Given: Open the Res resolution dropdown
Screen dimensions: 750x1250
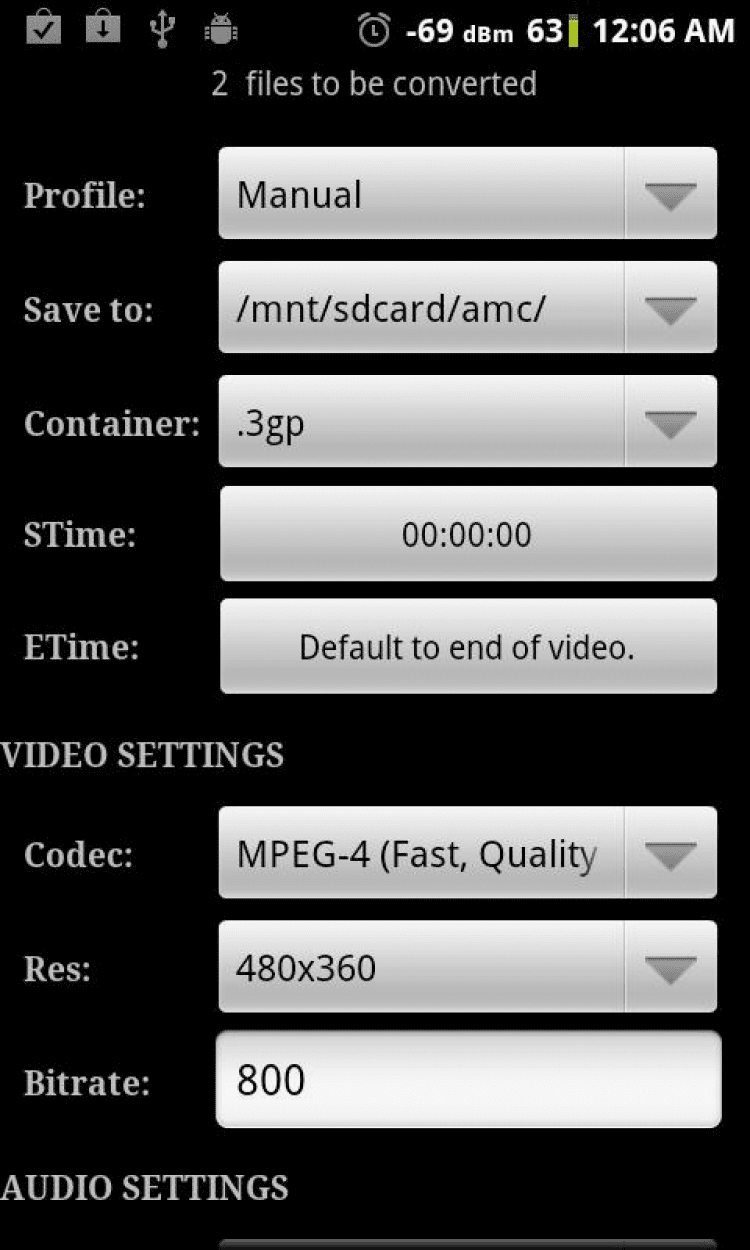Looking at the screenshot, I should click(467, 967).
